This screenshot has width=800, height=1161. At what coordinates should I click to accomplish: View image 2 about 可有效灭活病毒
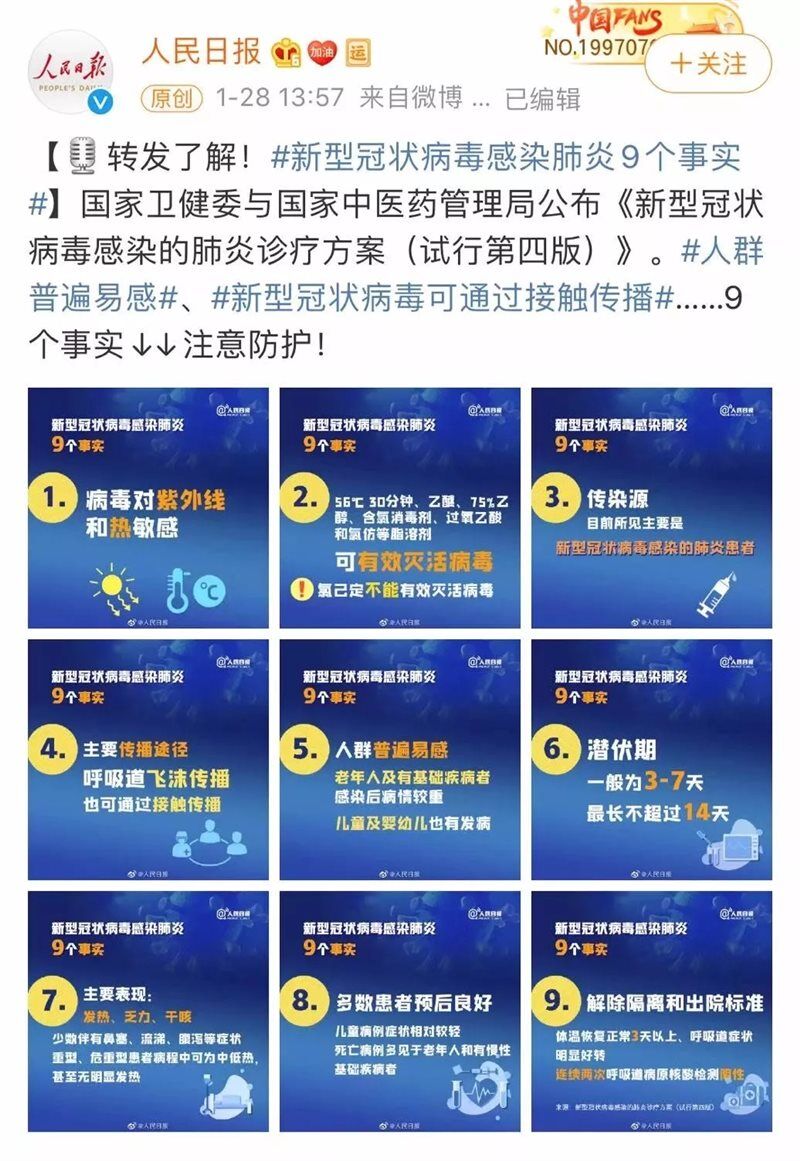point(400,508)
